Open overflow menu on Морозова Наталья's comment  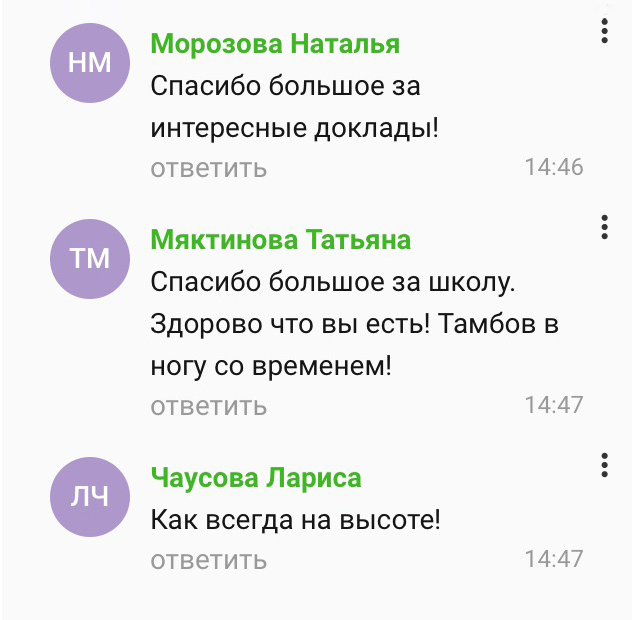click(x=605, y=31)
